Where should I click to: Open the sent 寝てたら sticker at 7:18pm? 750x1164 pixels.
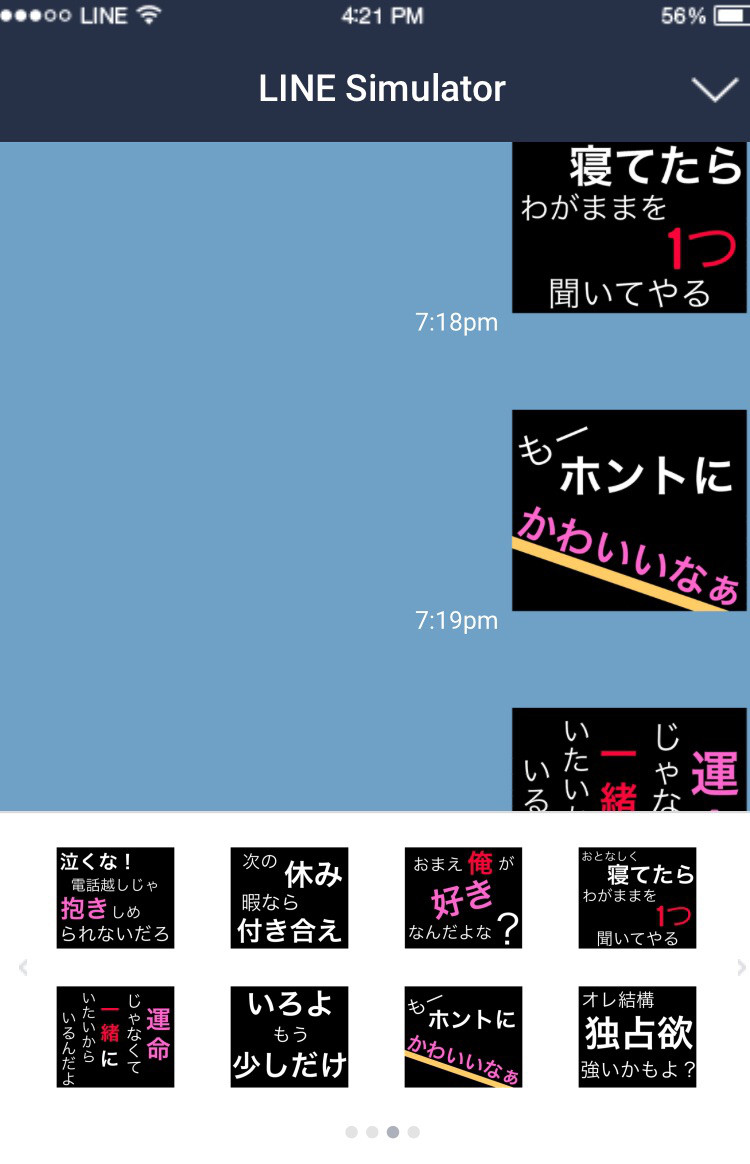(x=629, y=228)
